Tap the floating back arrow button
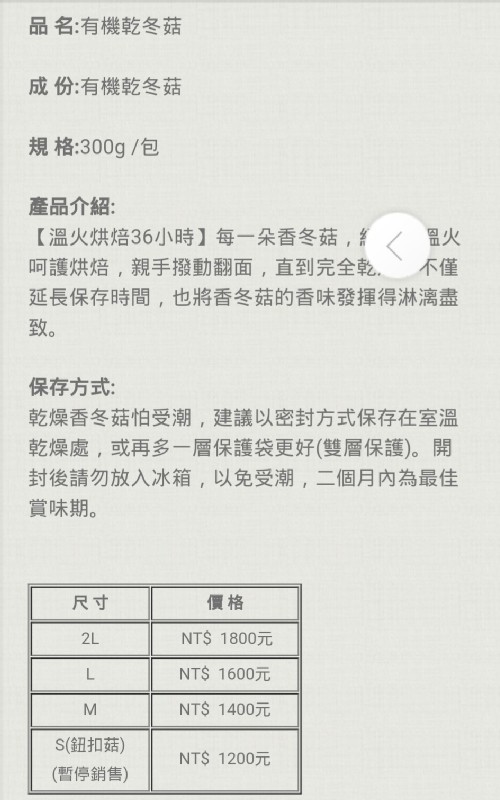The width and height of the screenshot is (500, 800). coord(397,246)
